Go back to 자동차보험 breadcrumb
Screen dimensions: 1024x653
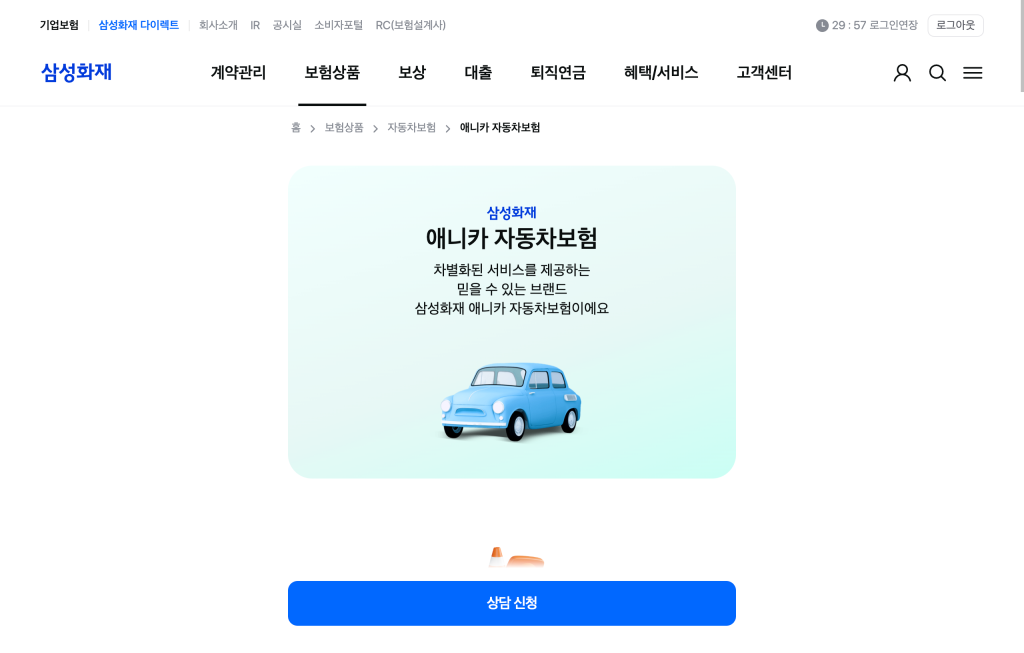tap(411, 128)
